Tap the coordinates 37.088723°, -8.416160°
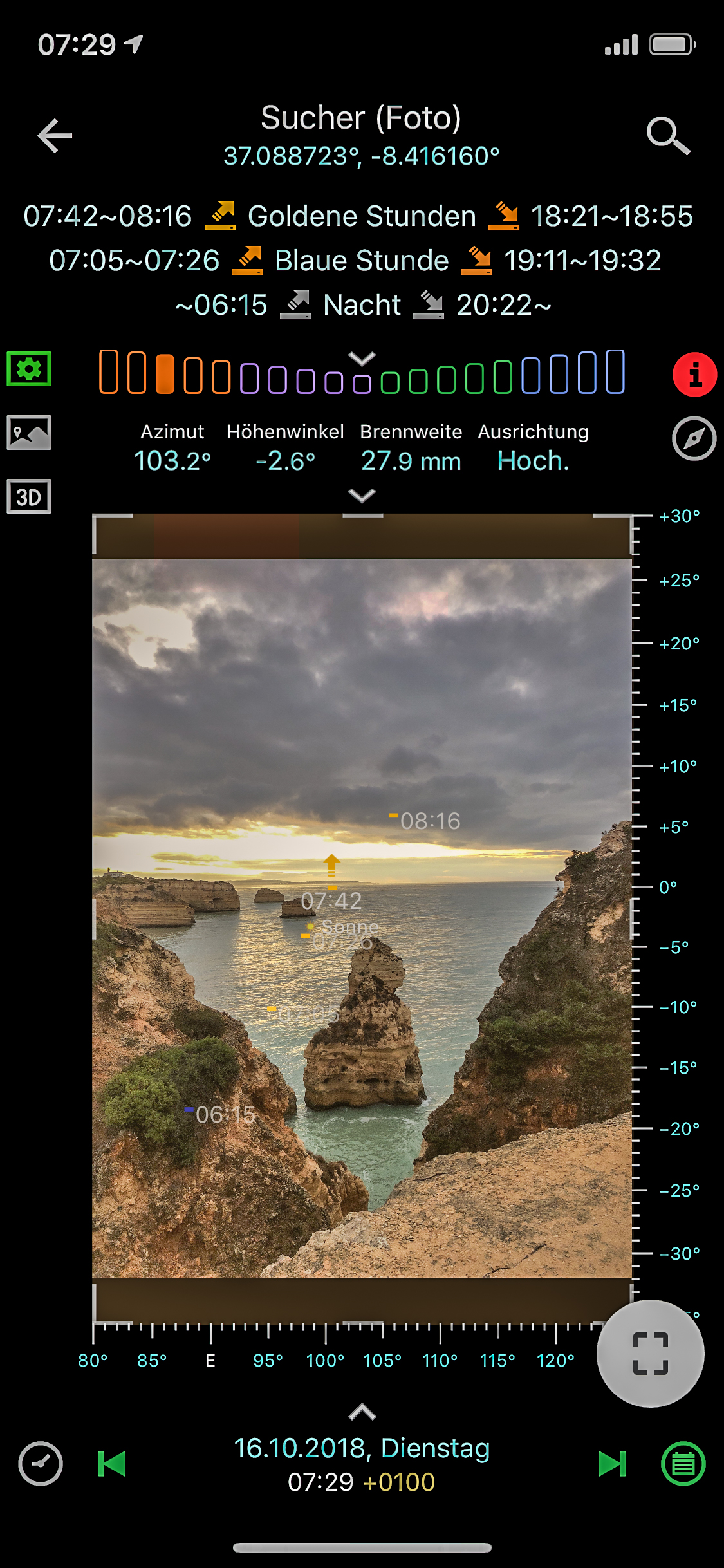 [362, 156]
